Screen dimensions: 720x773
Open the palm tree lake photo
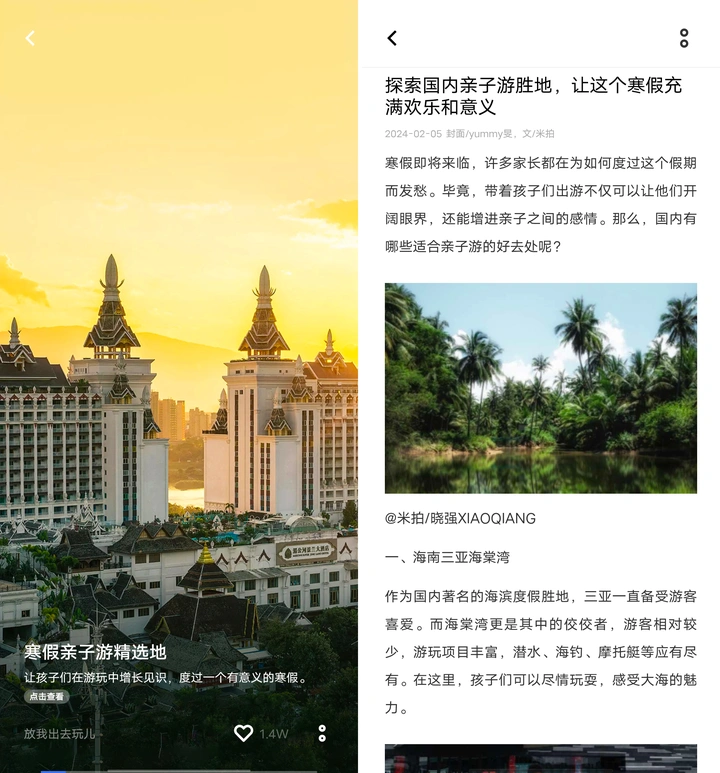540,388
